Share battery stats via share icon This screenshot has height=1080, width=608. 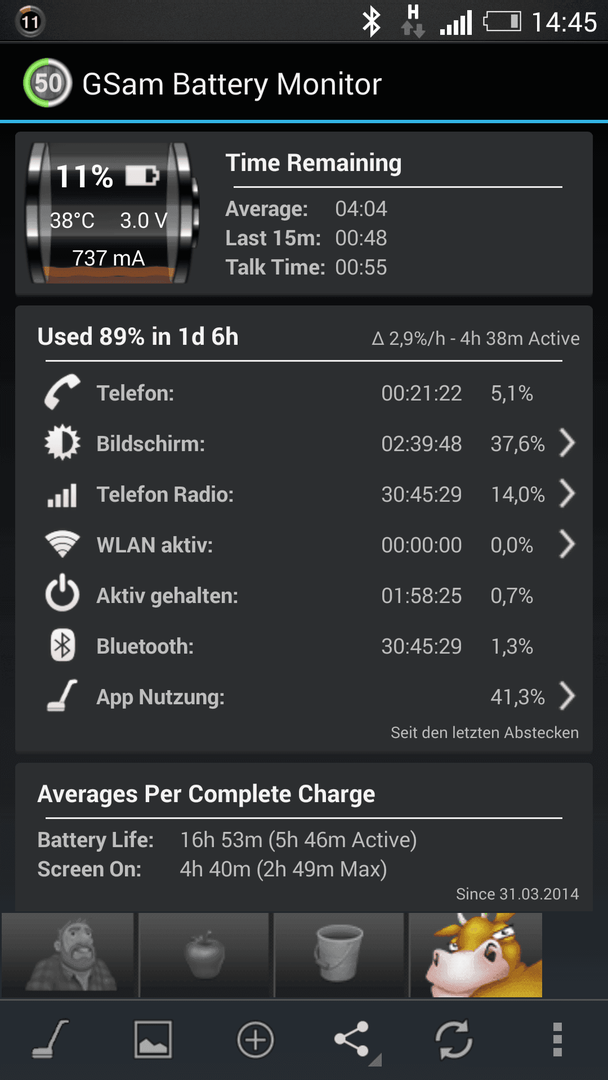coord(357,1040)
